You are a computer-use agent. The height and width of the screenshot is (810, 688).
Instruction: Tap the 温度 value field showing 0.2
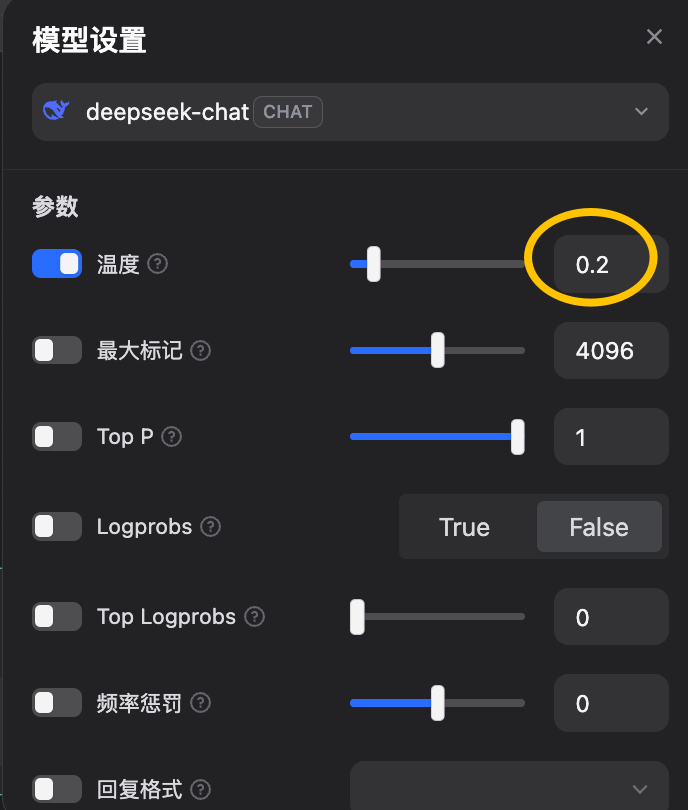click(610, 265)
